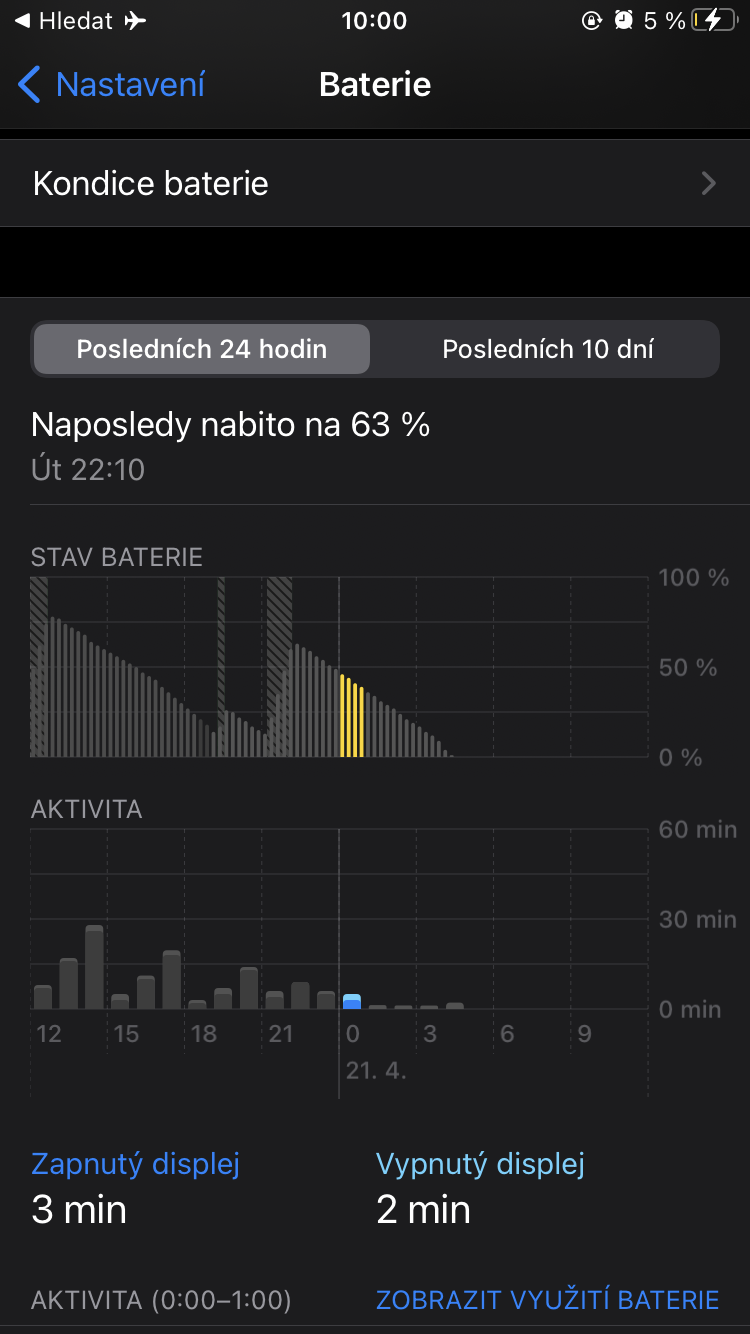This screenshot has width=750, height=1334.
Task: Switch to Posledních 10 dní
Action: [547, 349]
